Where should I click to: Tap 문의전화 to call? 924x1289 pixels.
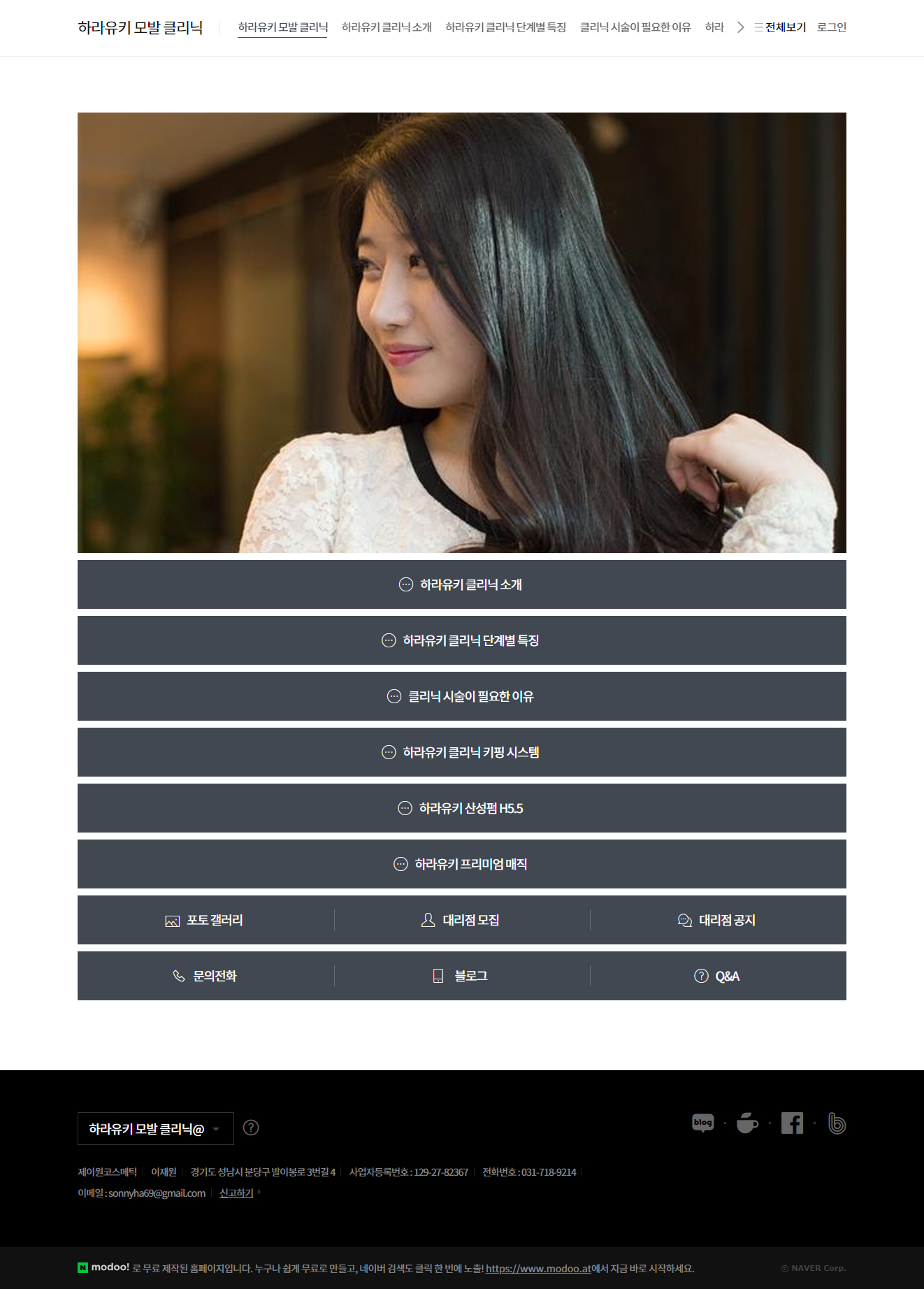pyautogui.click(x=205, y=976)
